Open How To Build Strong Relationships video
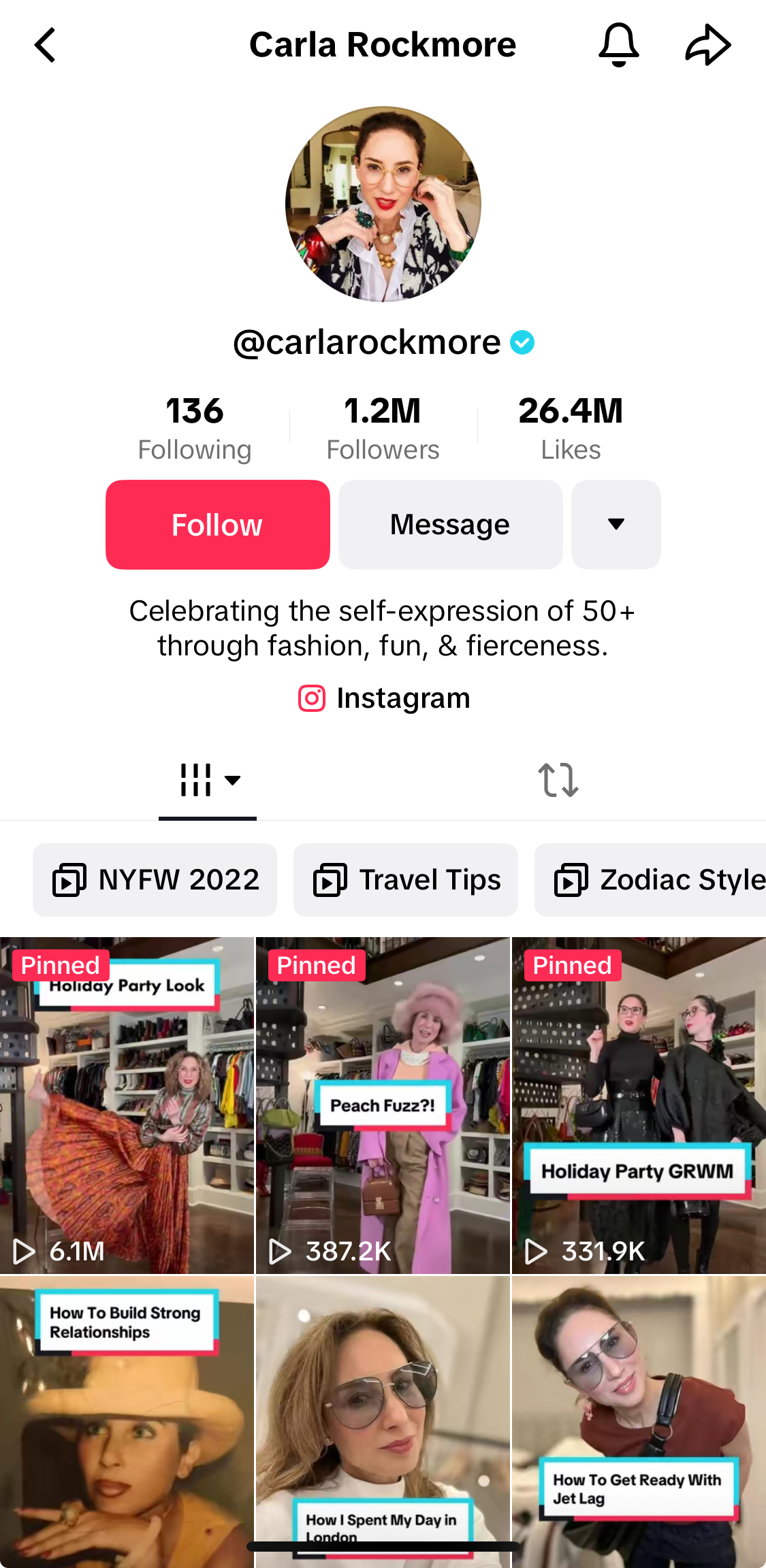Screen dimensions: 766x1568 click(x=127, y=1422)
